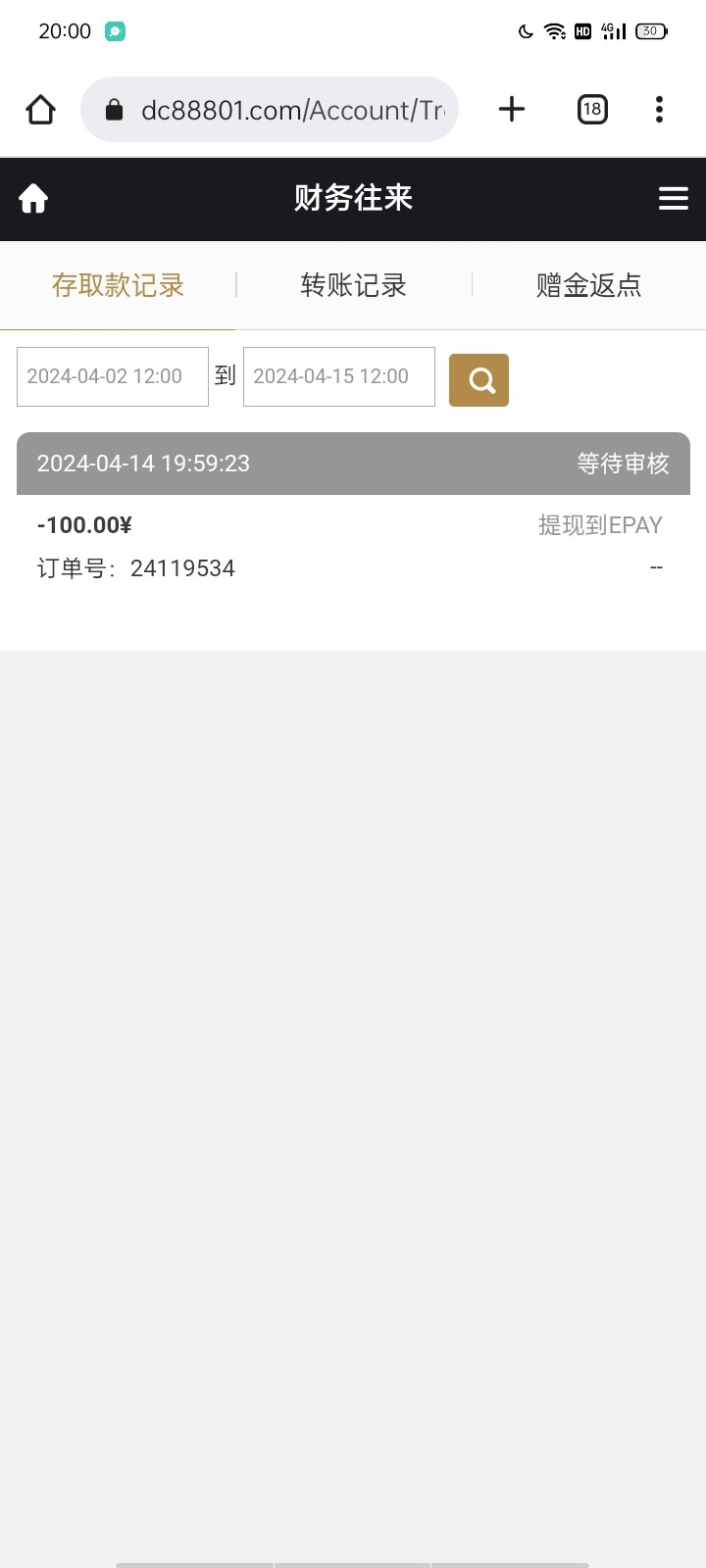The width and height of the screenshot is (706, 1568).
Task: Open the three-dot browser menu
Action: point(658,109)
